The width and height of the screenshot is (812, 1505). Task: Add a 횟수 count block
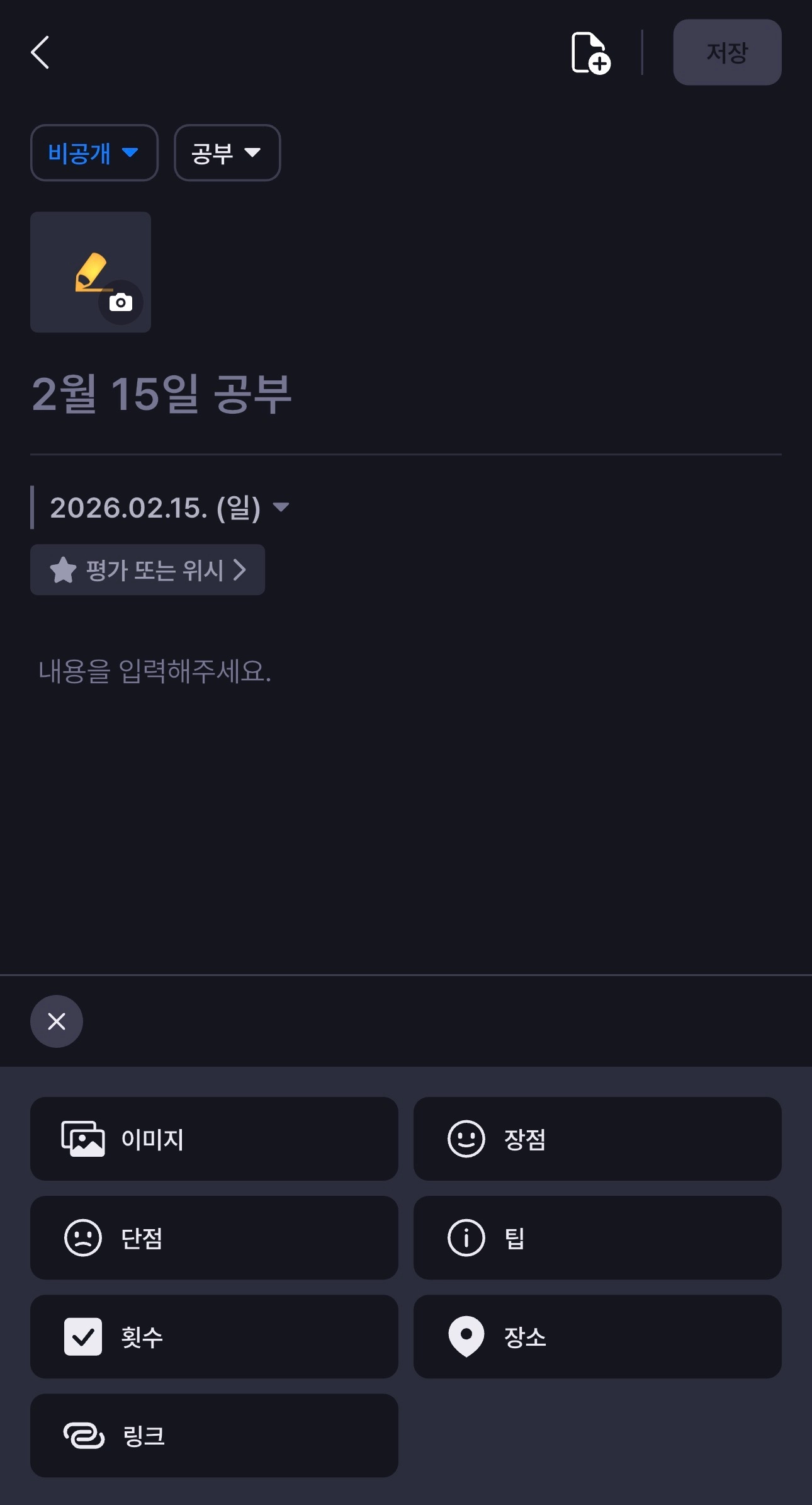coord(214,1337)
